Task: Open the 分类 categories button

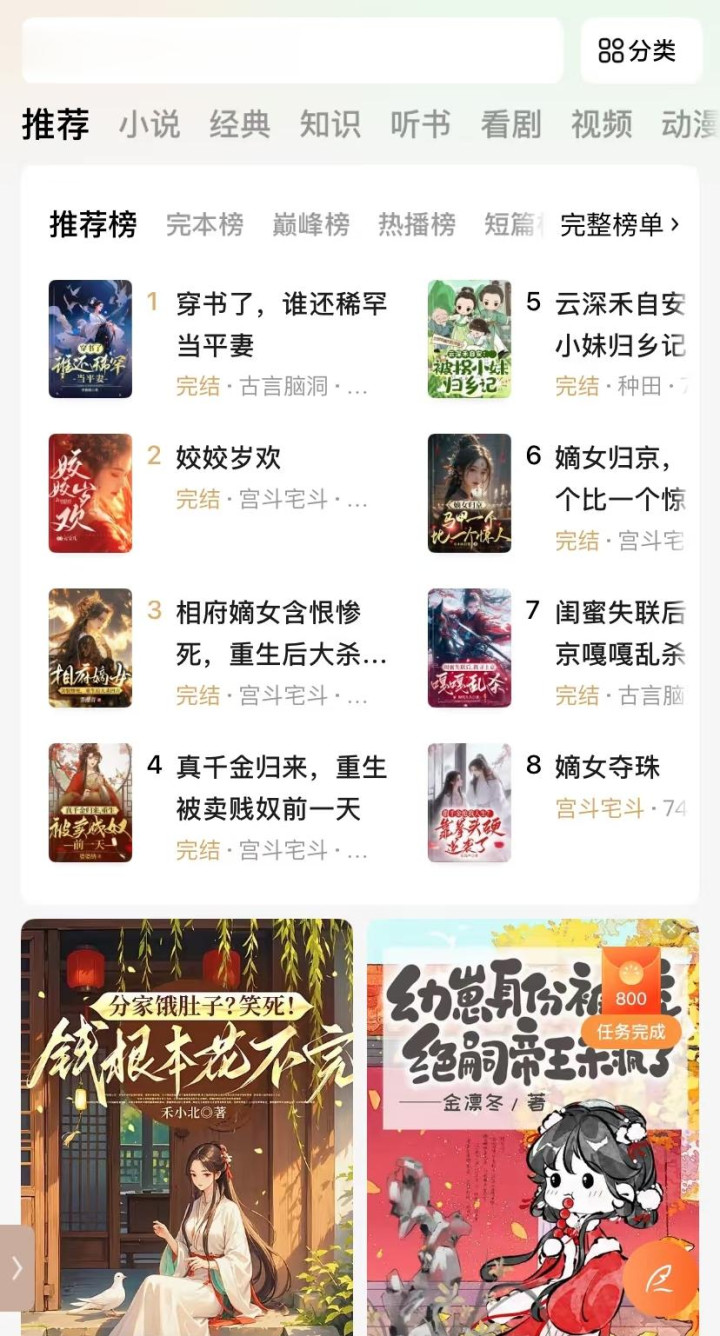Action: click(640, 51)
